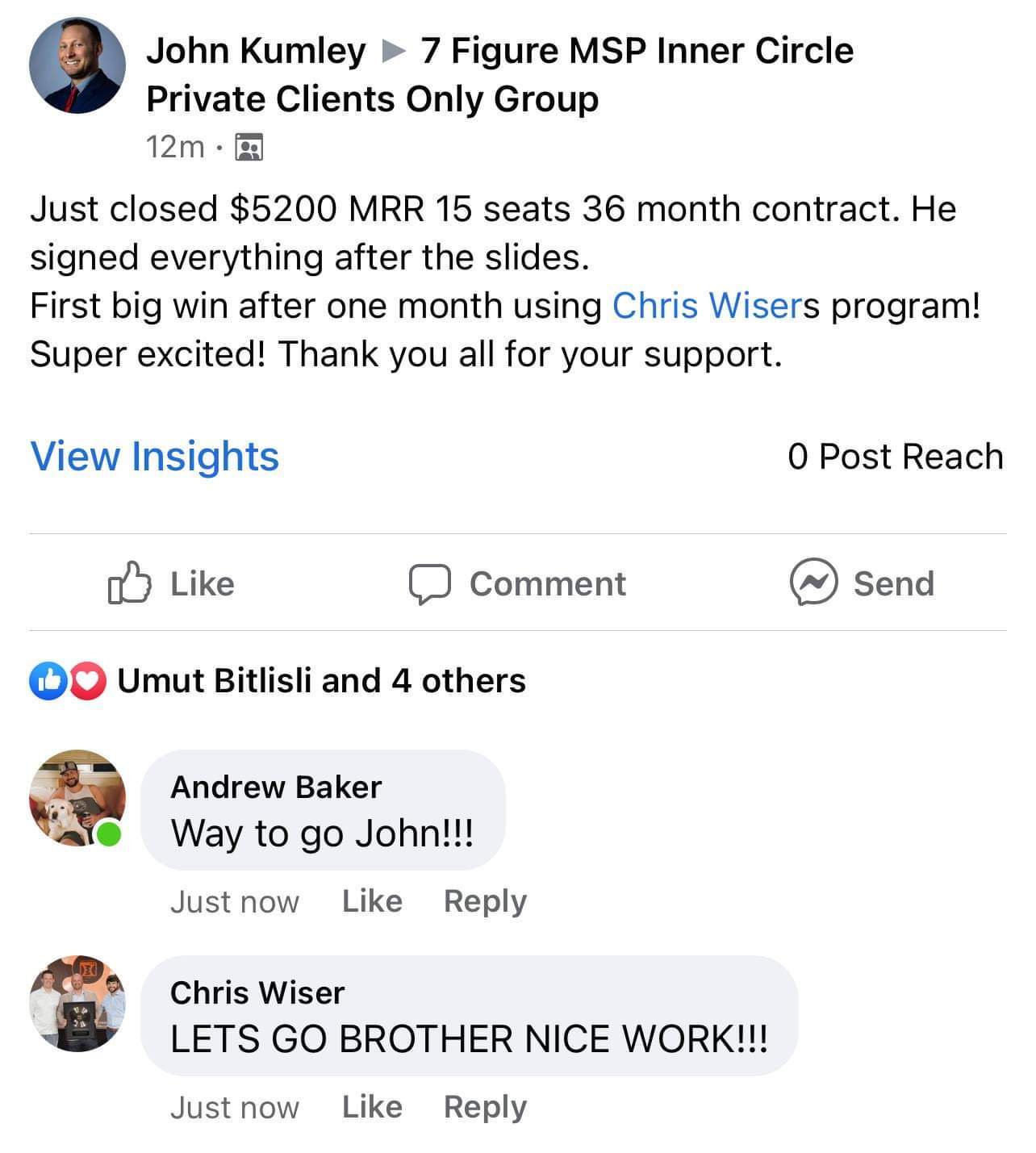
Task: Open Chris Wiser's commenter avatar
Action: (x=77, y=1003)
